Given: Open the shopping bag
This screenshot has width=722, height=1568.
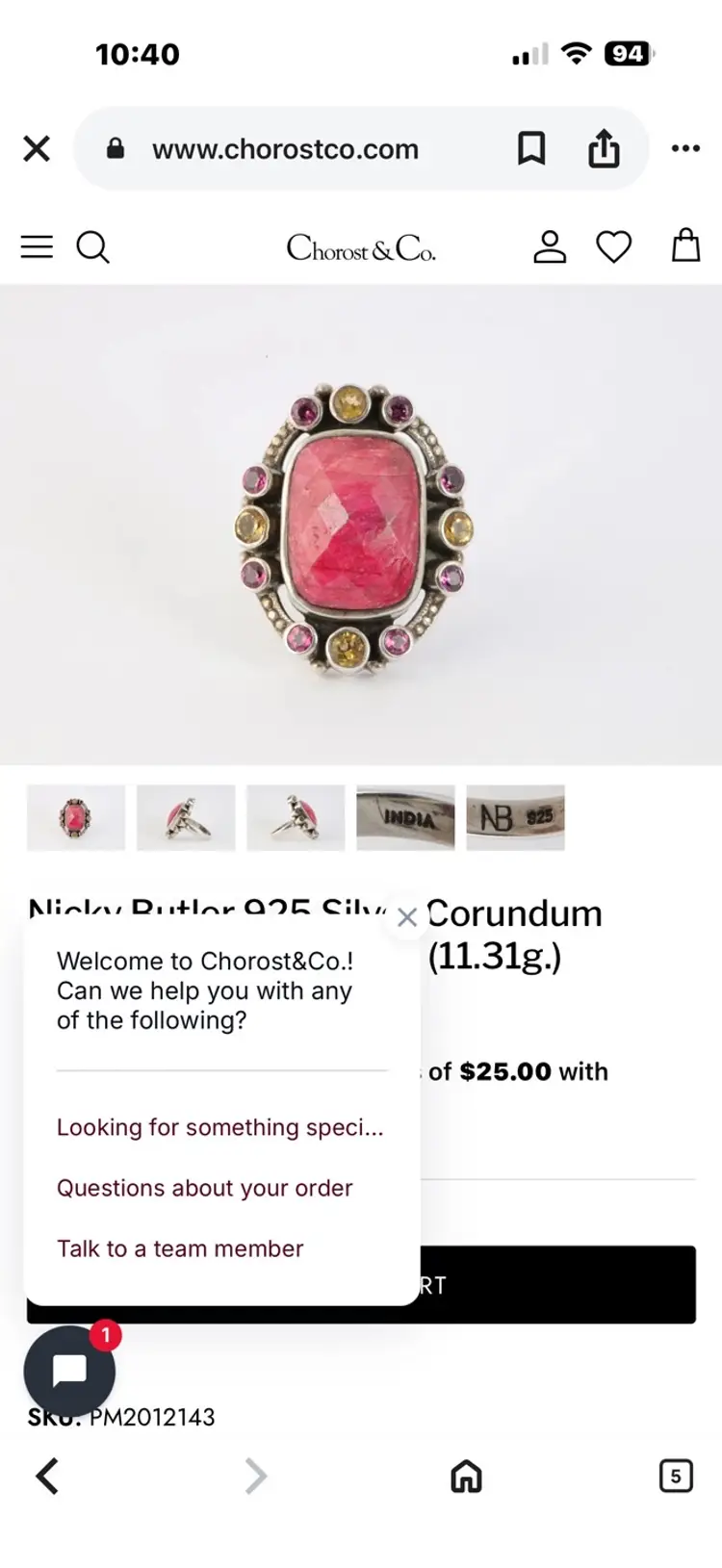Looking at the screenshot, I should [x=685, y=245].
